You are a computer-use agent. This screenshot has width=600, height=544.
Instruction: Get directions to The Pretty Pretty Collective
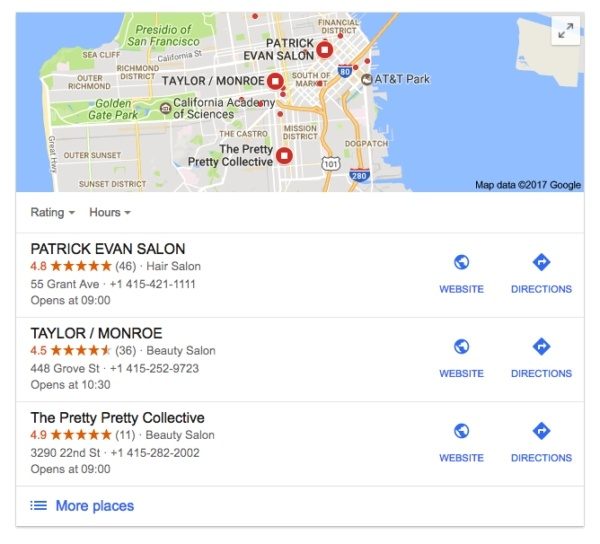[x=541, y=441]
